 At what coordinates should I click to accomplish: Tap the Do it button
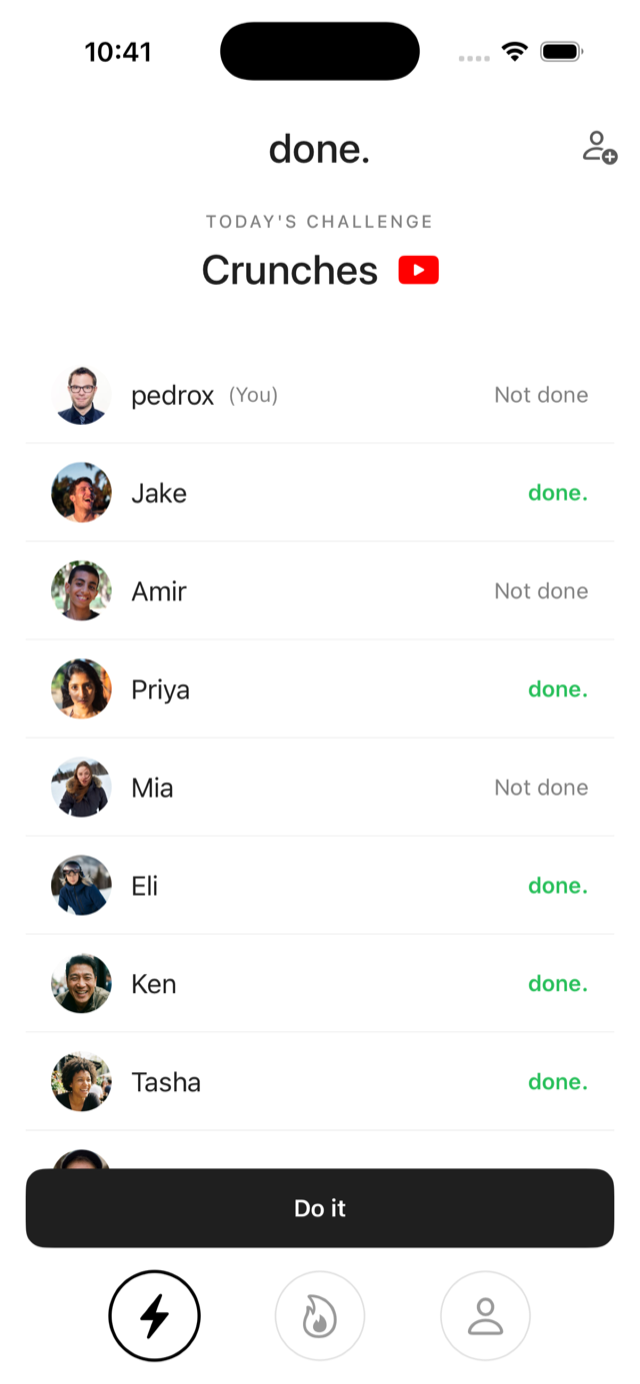point(320,1208)
